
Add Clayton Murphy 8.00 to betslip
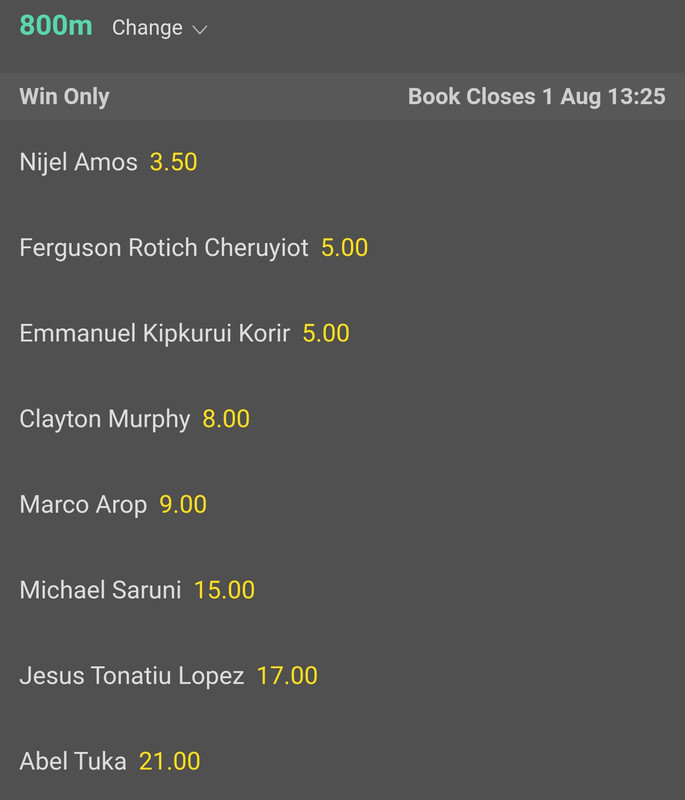click(x=226, y=419)
